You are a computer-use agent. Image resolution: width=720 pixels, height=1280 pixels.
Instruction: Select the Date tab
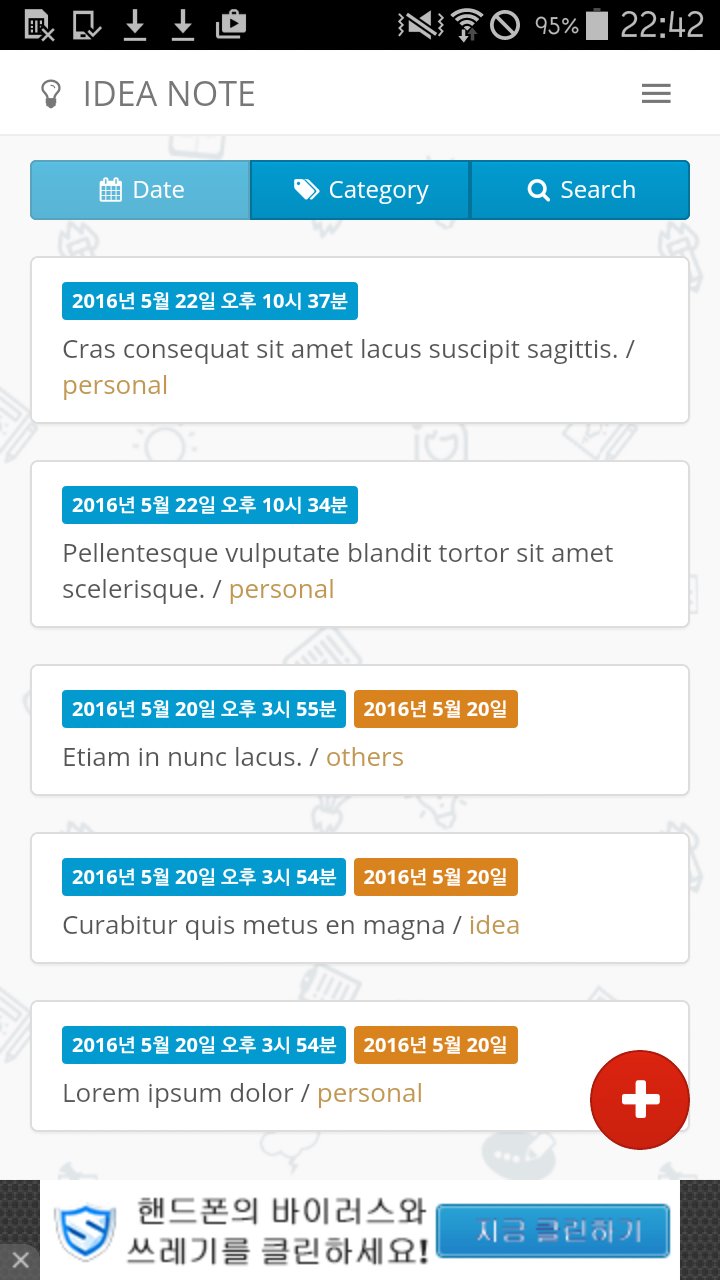139,189
